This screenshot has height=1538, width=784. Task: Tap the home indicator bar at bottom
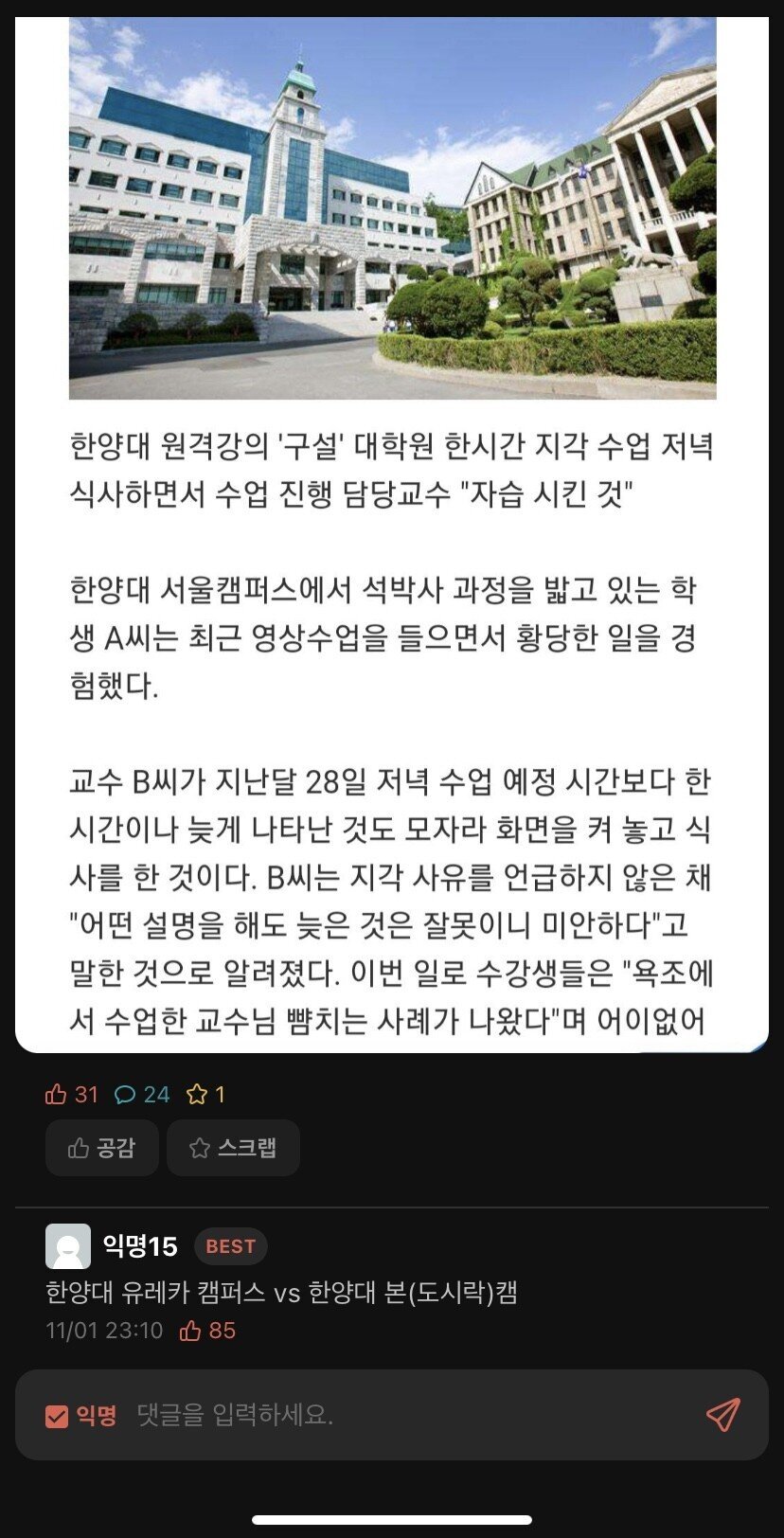click(392, 1521)
